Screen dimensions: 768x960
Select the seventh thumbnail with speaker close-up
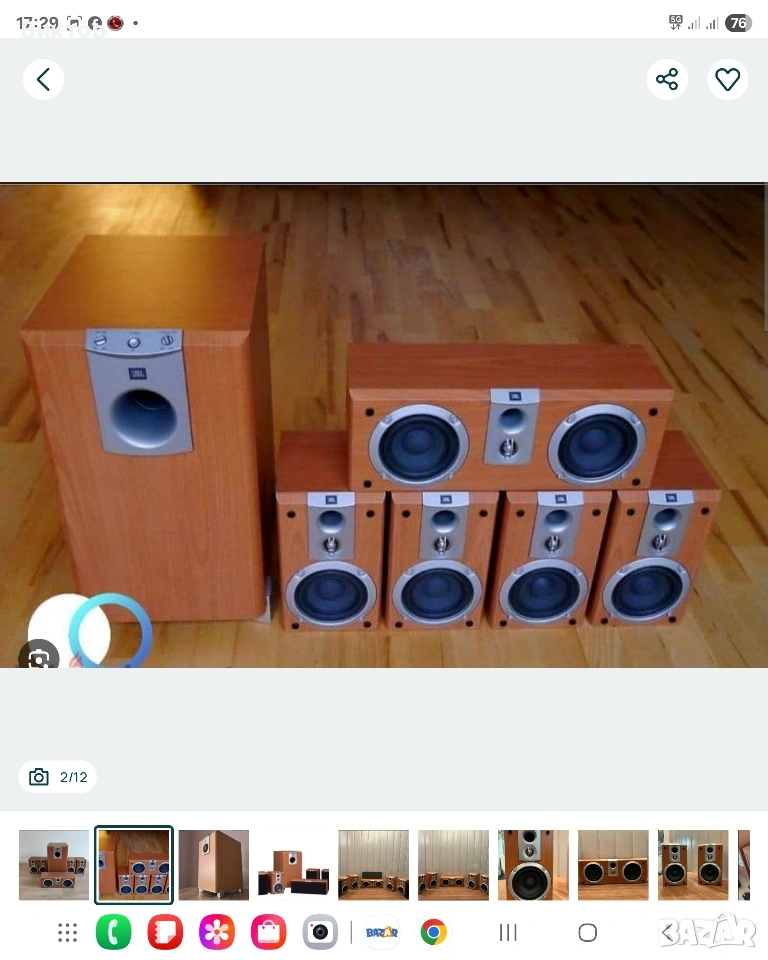coord(533,865)
